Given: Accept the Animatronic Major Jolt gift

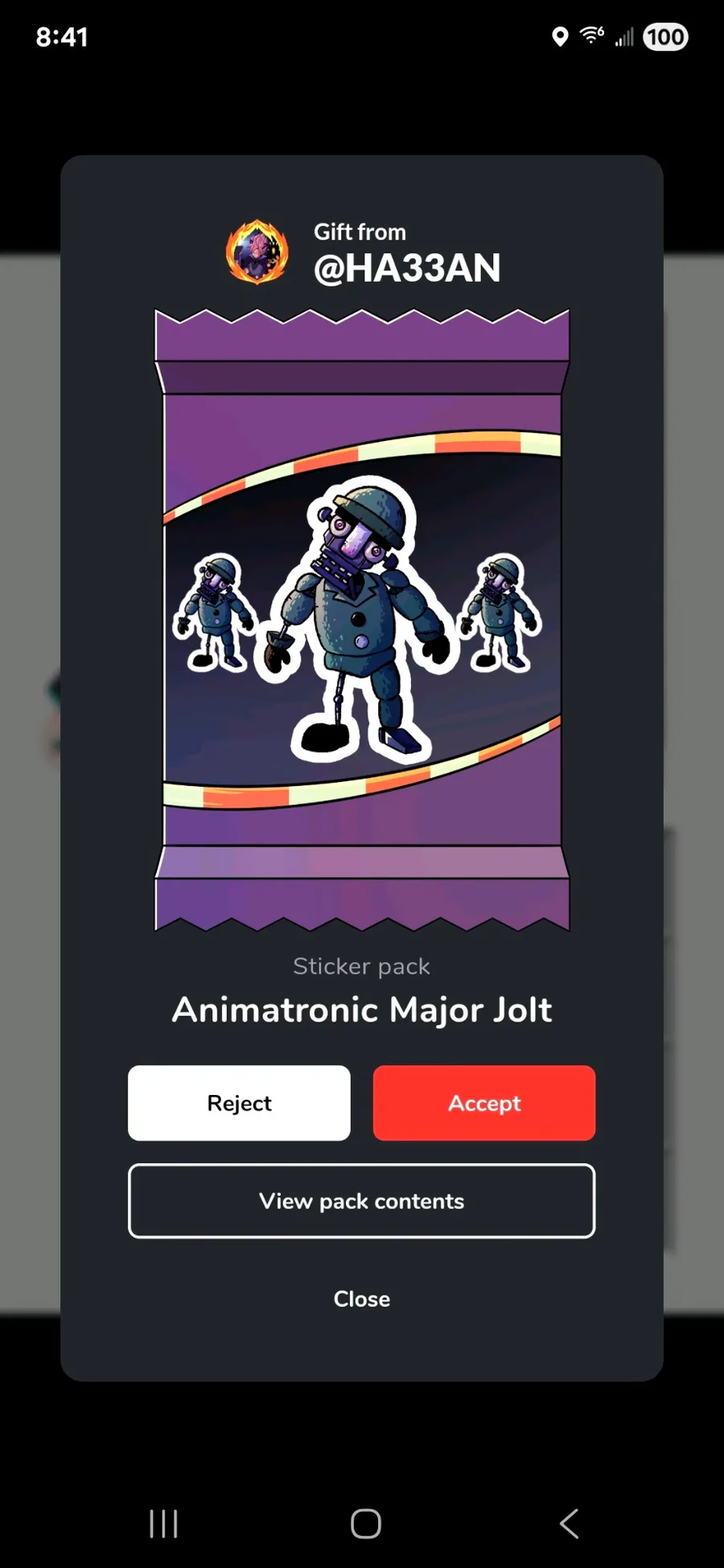Looking at the screenshot, I should pos(484,1103).
